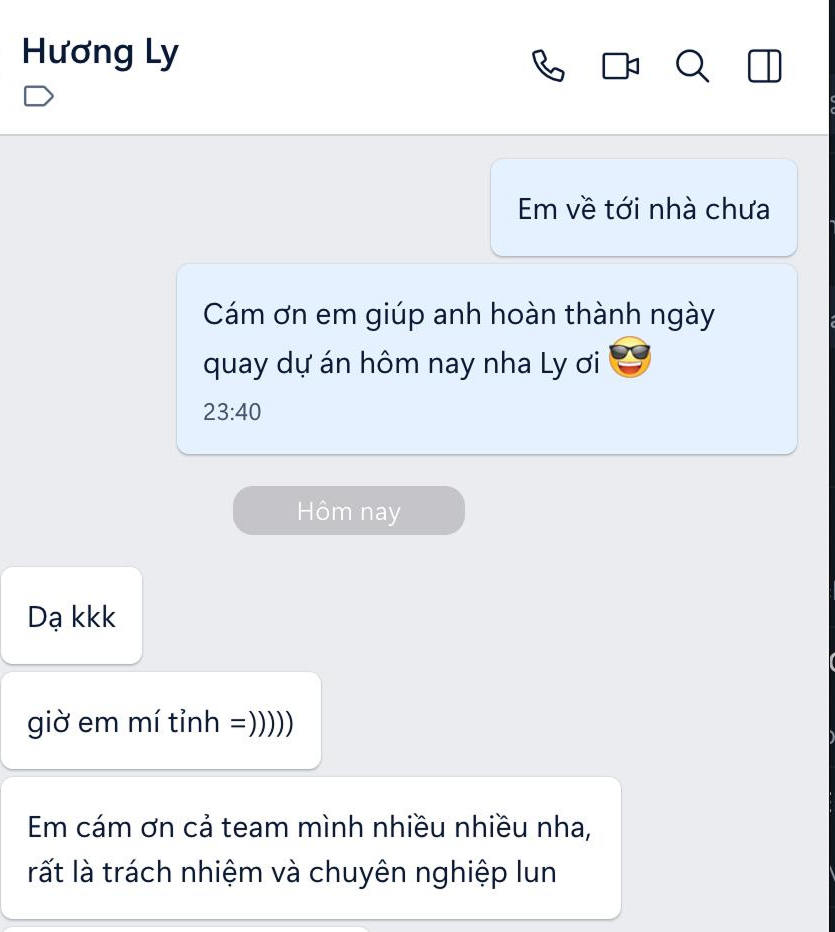The image size is (835, 932).
Task: Open Hương Ly's contact name header
Action: (100, 52)
